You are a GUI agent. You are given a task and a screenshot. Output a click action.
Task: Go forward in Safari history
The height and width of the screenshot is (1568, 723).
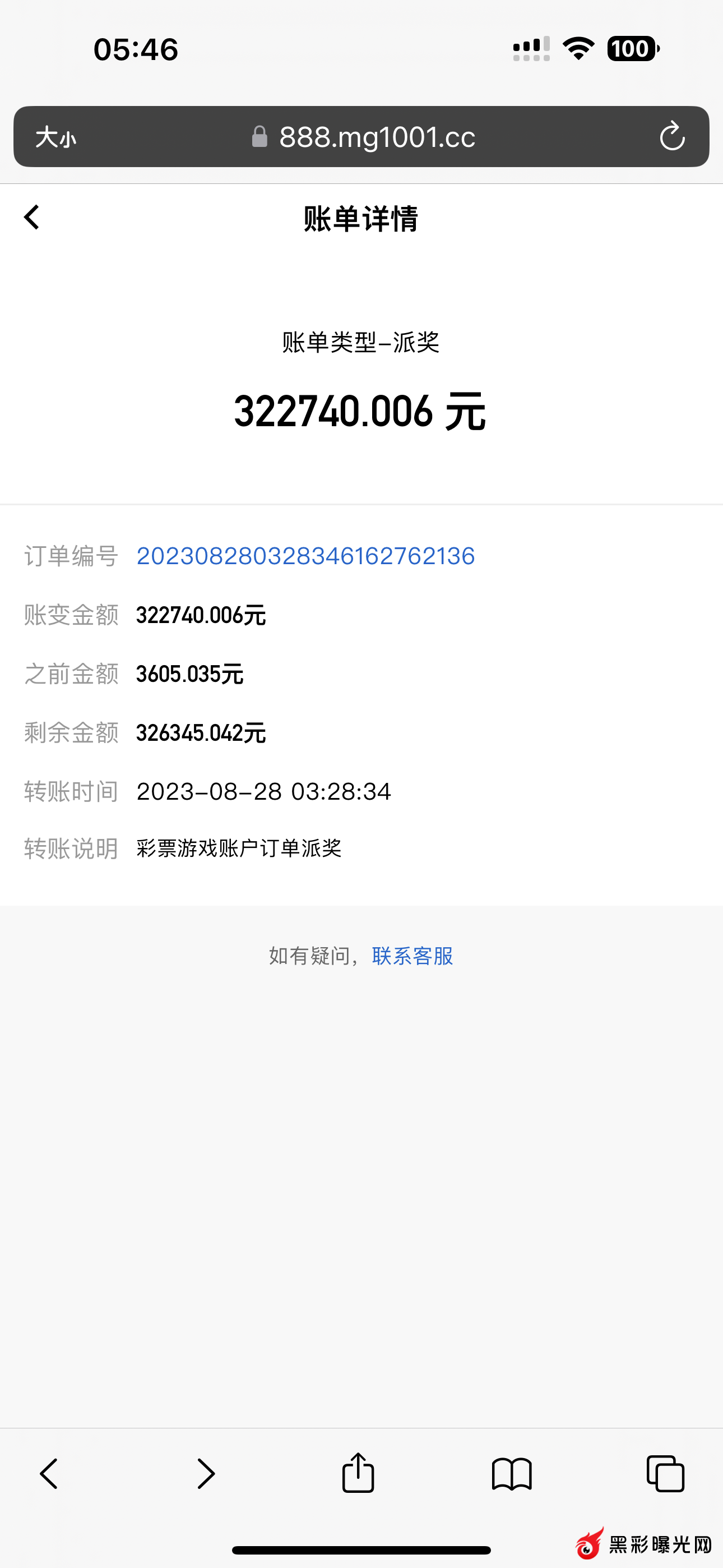[206, 1474]
